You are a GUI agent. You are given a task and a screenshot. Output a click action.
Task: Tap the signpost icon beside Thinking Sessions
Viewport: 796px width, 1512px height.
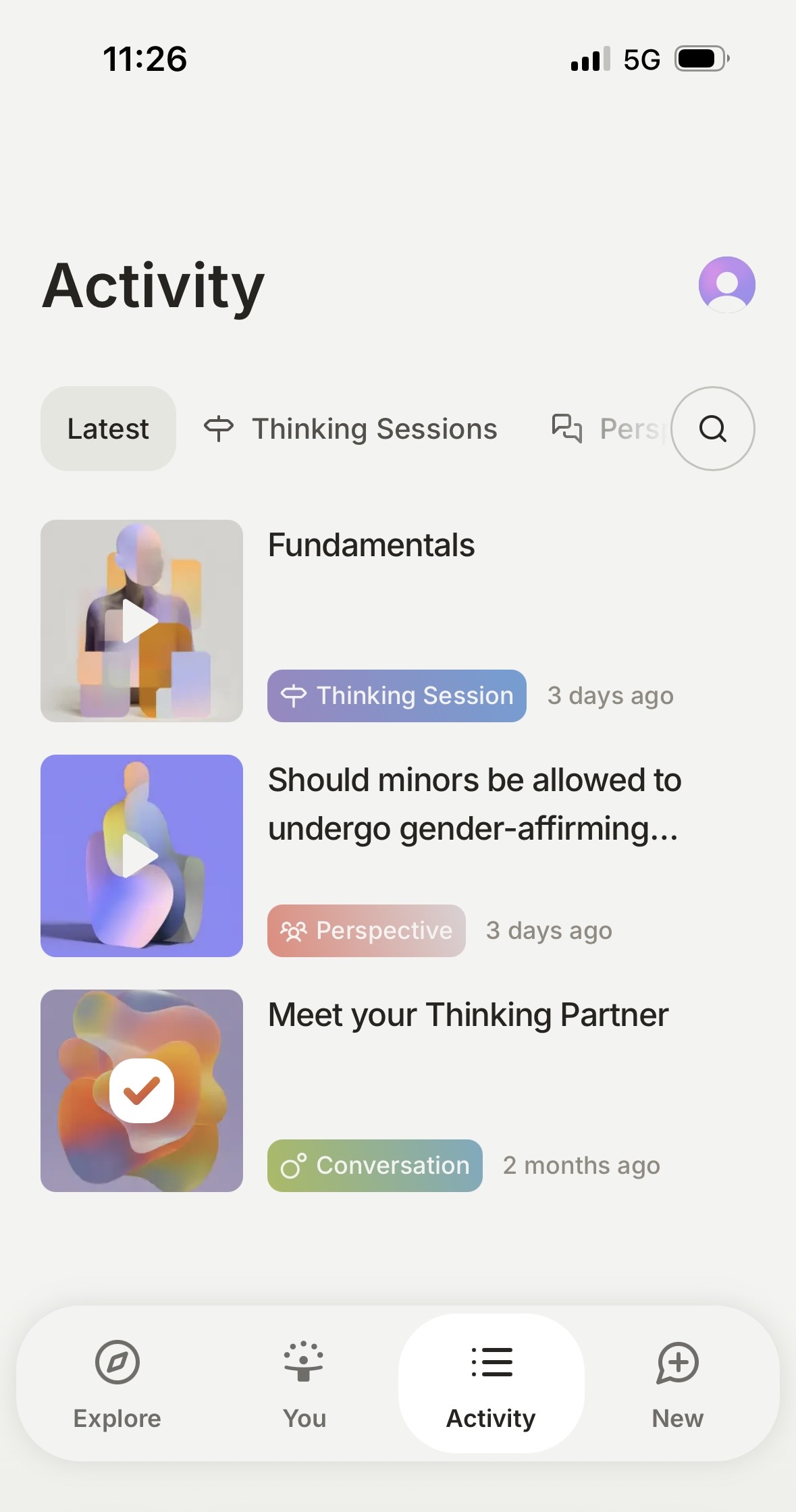tap(219, 428)
